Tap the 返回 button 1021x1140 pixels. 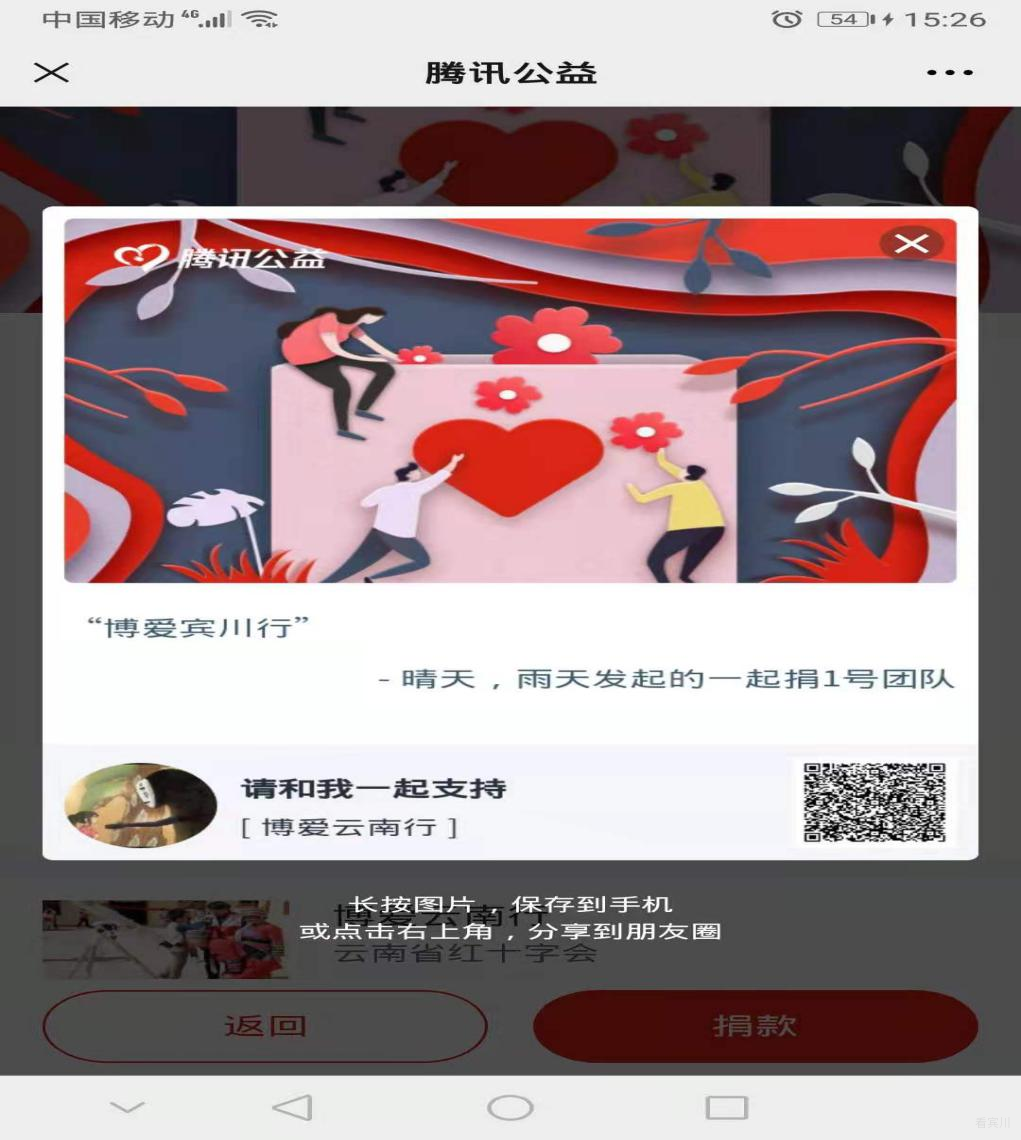(x=265, y=1026)
